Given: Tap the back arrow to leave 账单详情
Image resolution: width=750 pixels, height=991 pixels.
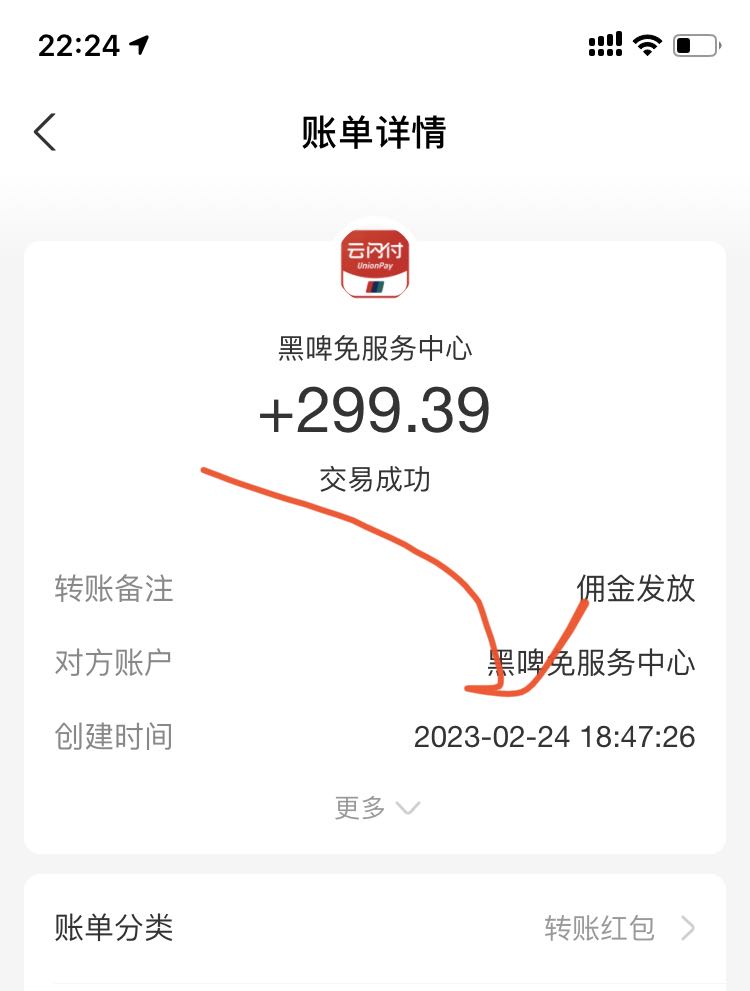Looking at the screenshot, I should (x=44, y=131).
